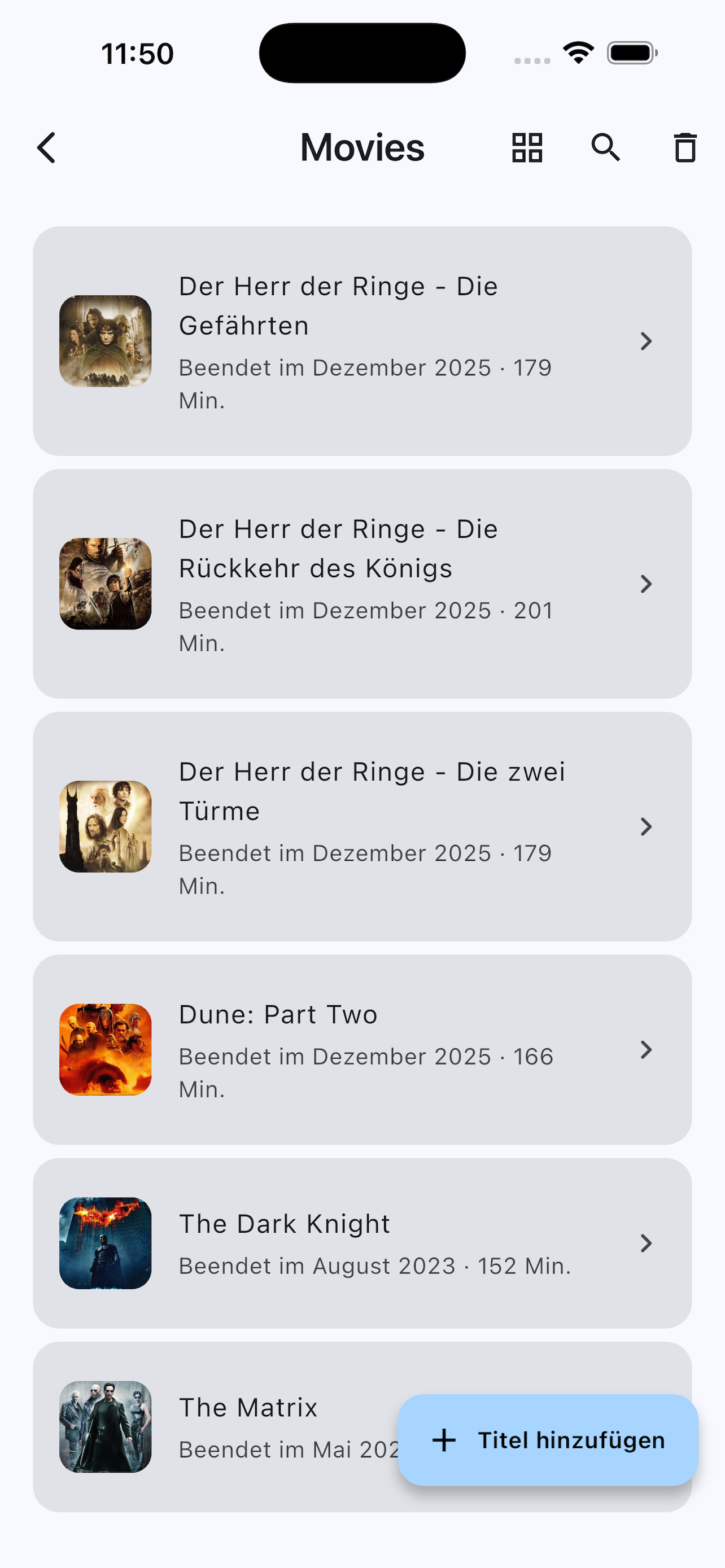Open The Dark Knight details
The width and height of the screenshot is (725, 1568).
pos(362,1243)
